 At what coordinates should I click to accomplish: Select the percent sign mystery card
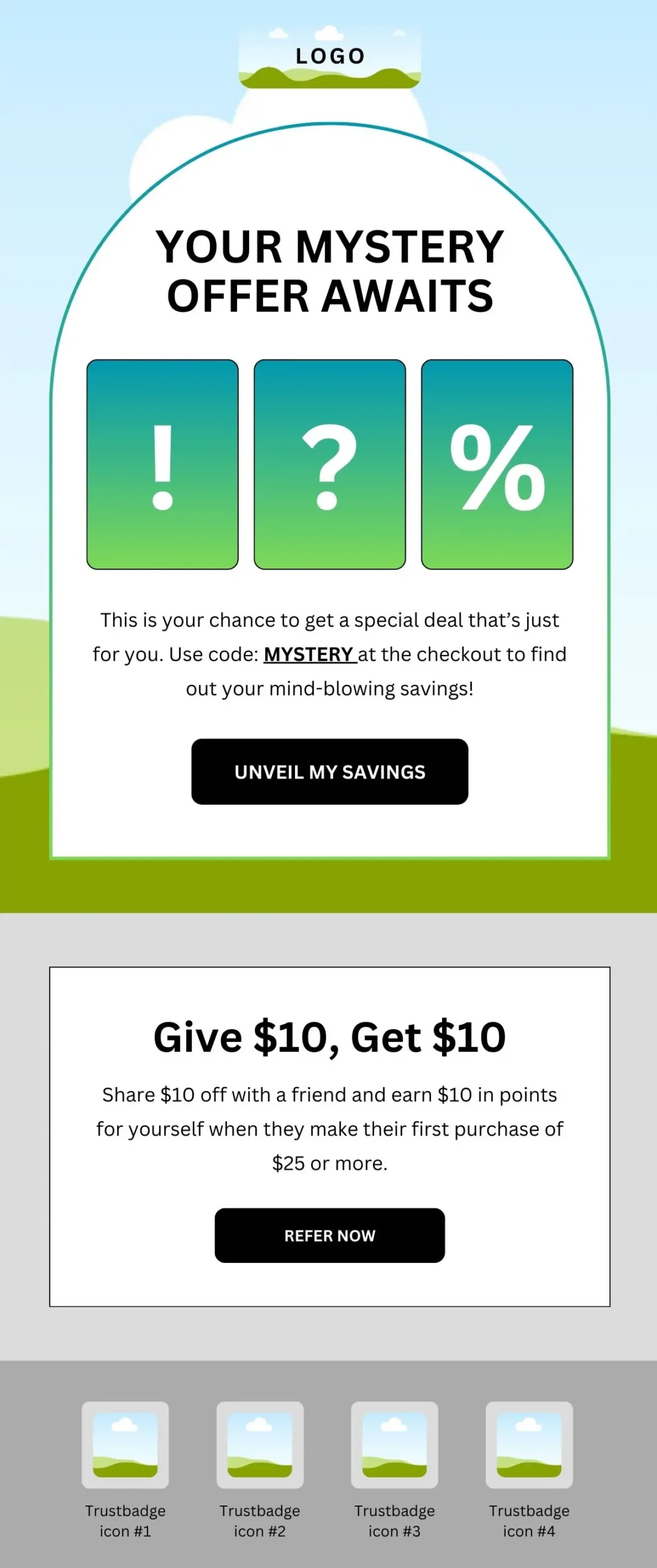click(x=497, y=462)
